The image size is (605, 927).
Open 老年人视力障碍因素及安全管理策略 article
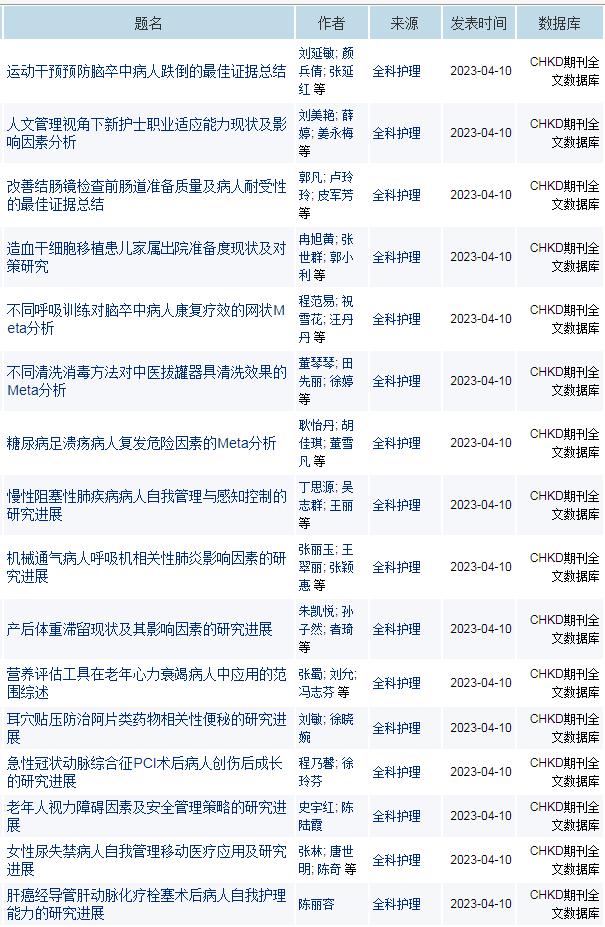click(146, 816)
